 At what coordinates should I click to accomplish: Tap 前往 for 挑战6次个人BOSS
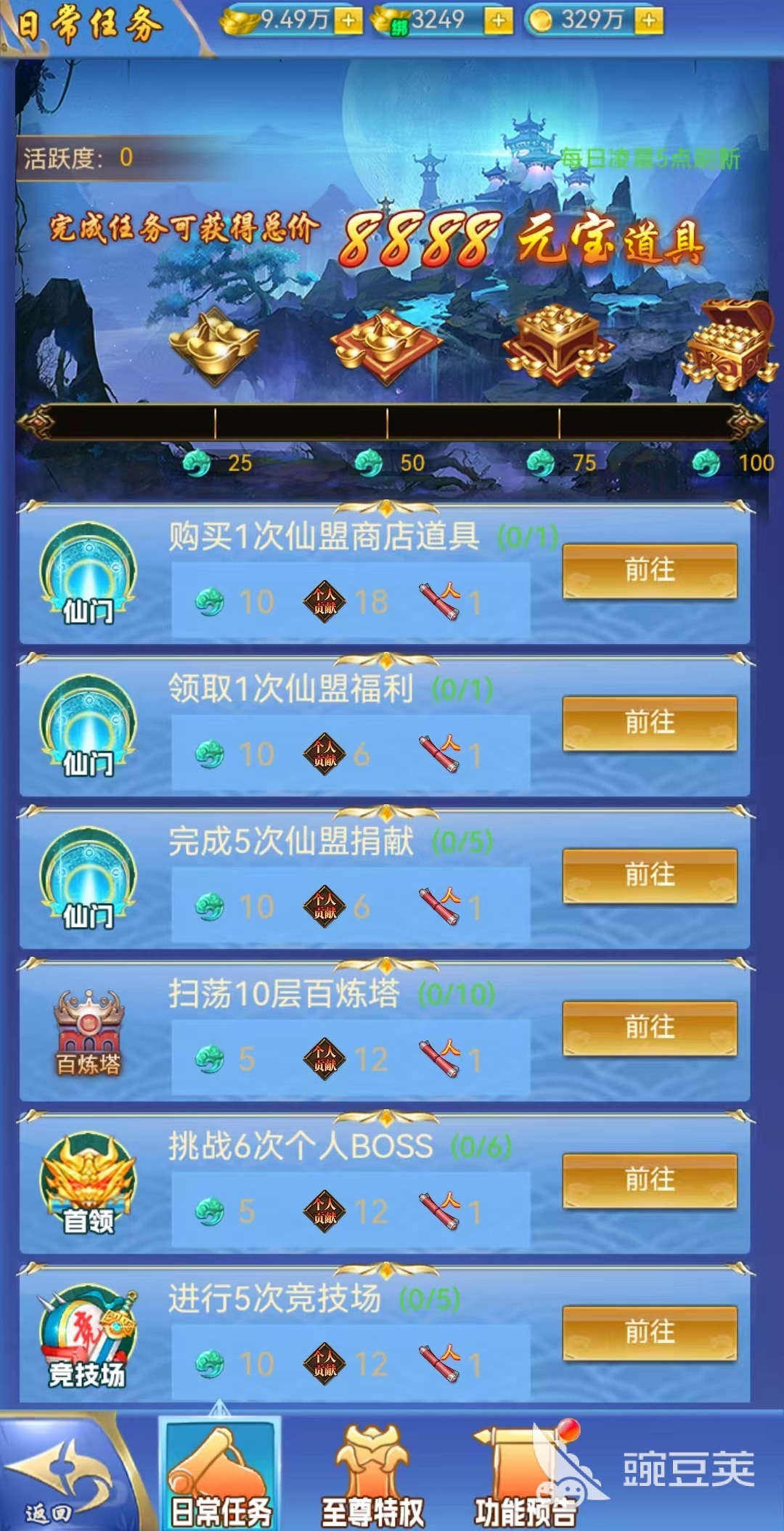[650, 1180]
